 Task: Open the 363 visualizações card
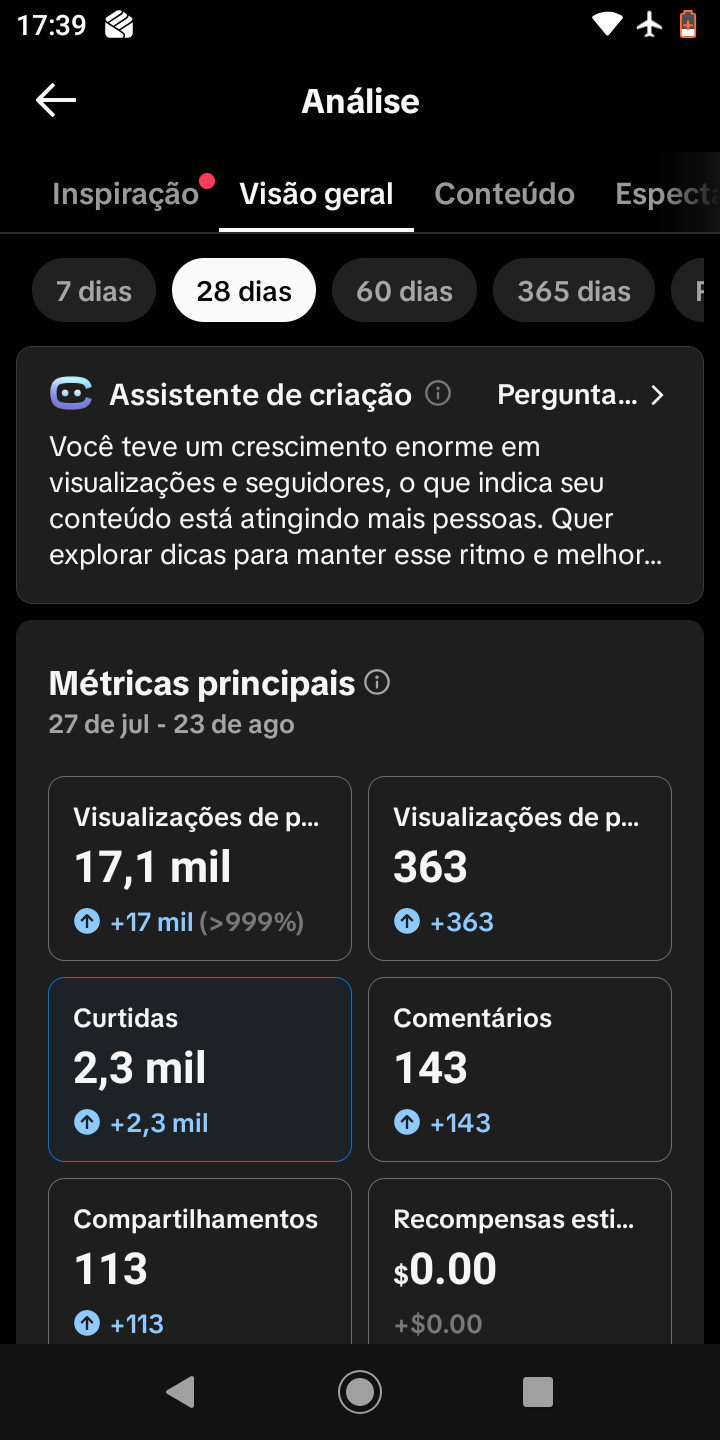520,868
